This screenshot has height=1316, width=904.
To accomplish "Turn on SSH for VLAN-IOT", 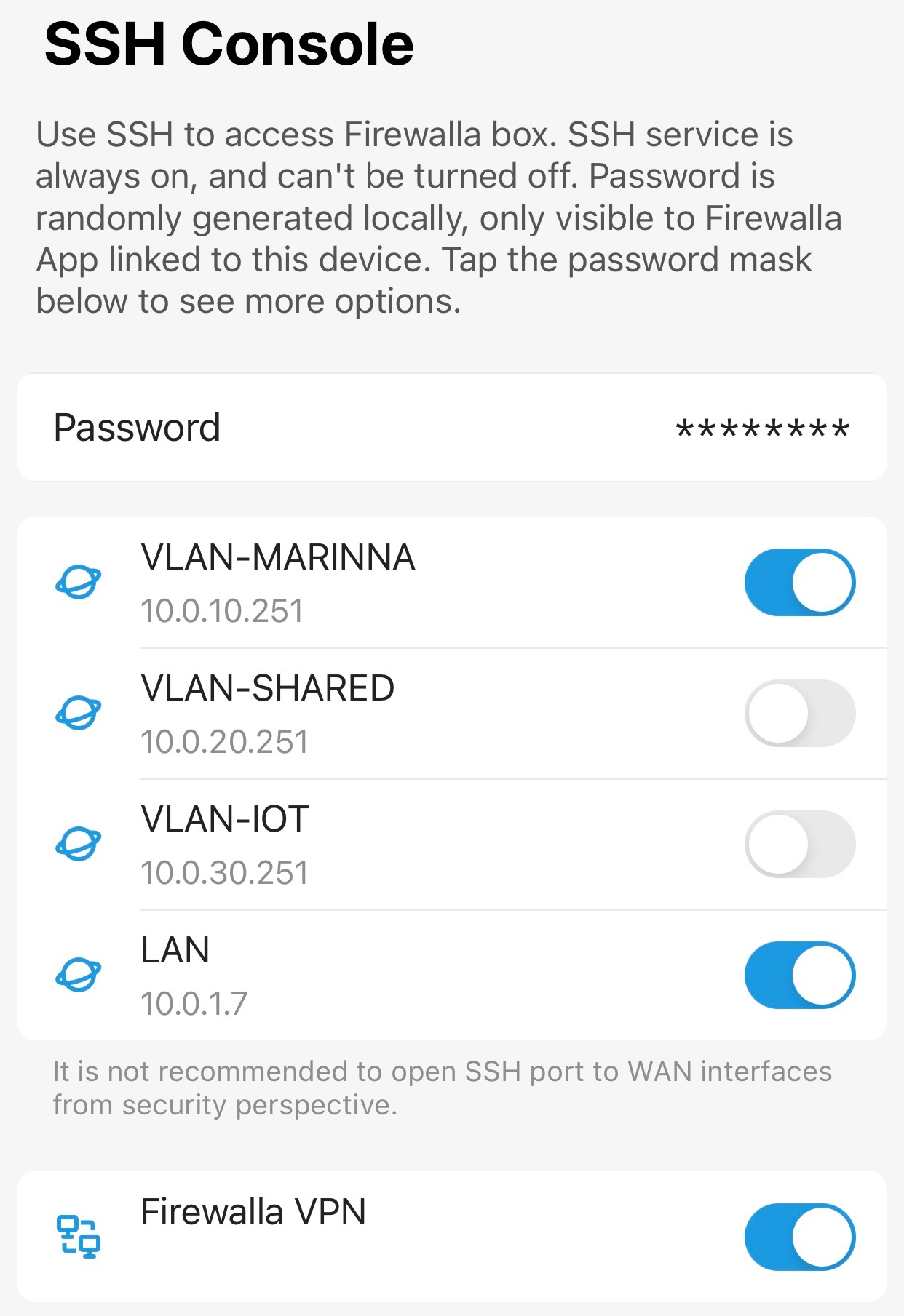I will 799,845.
